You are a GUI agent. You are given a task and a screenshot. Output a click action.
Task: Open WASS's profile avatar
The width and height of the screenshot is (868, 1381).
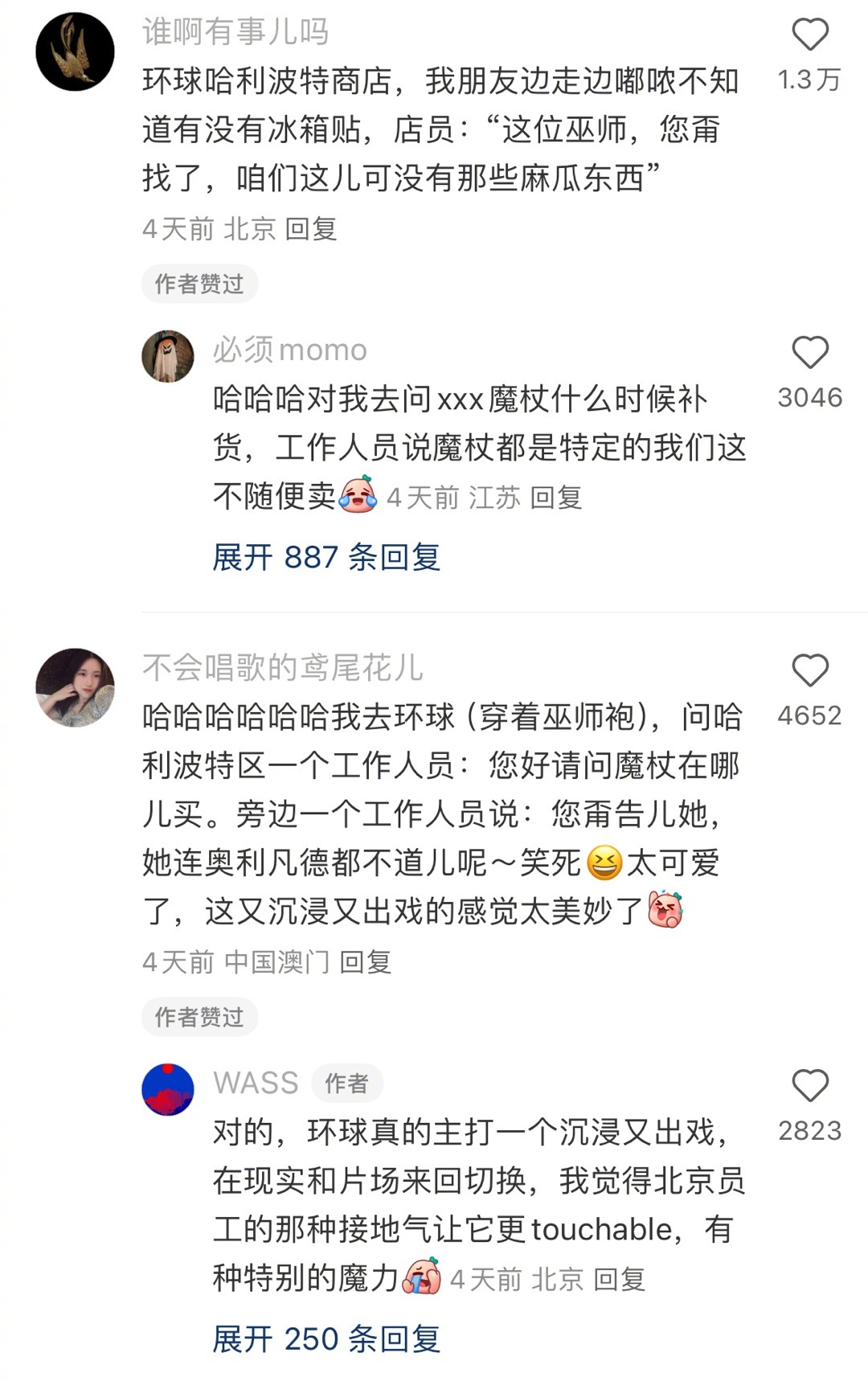(168, 1089)
